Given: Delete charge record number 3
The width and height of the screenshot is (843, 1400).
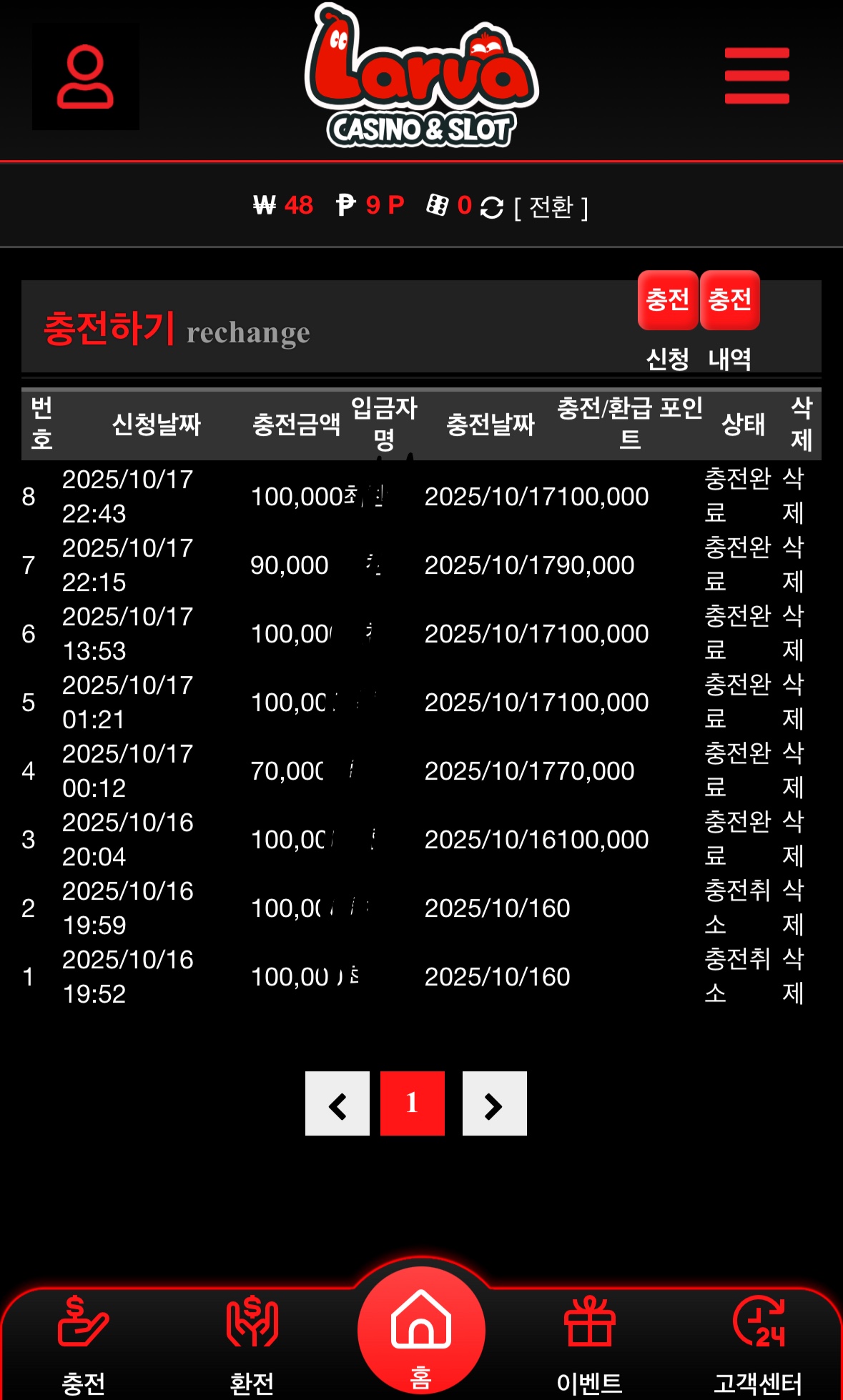Looking at the screenshot, I should pos(793,838).
